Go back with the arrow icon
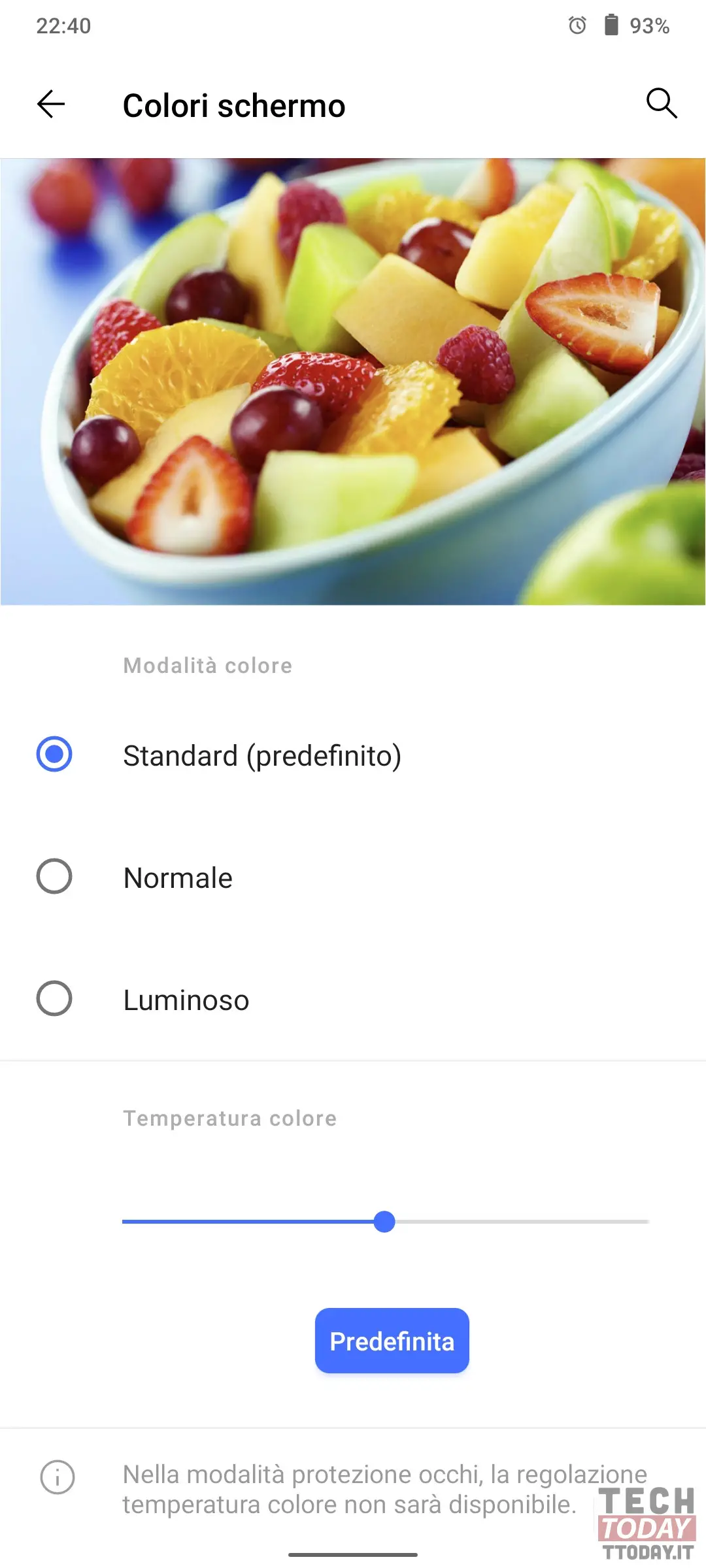Screen dimensions: 706x1568 tap(51, 105)
